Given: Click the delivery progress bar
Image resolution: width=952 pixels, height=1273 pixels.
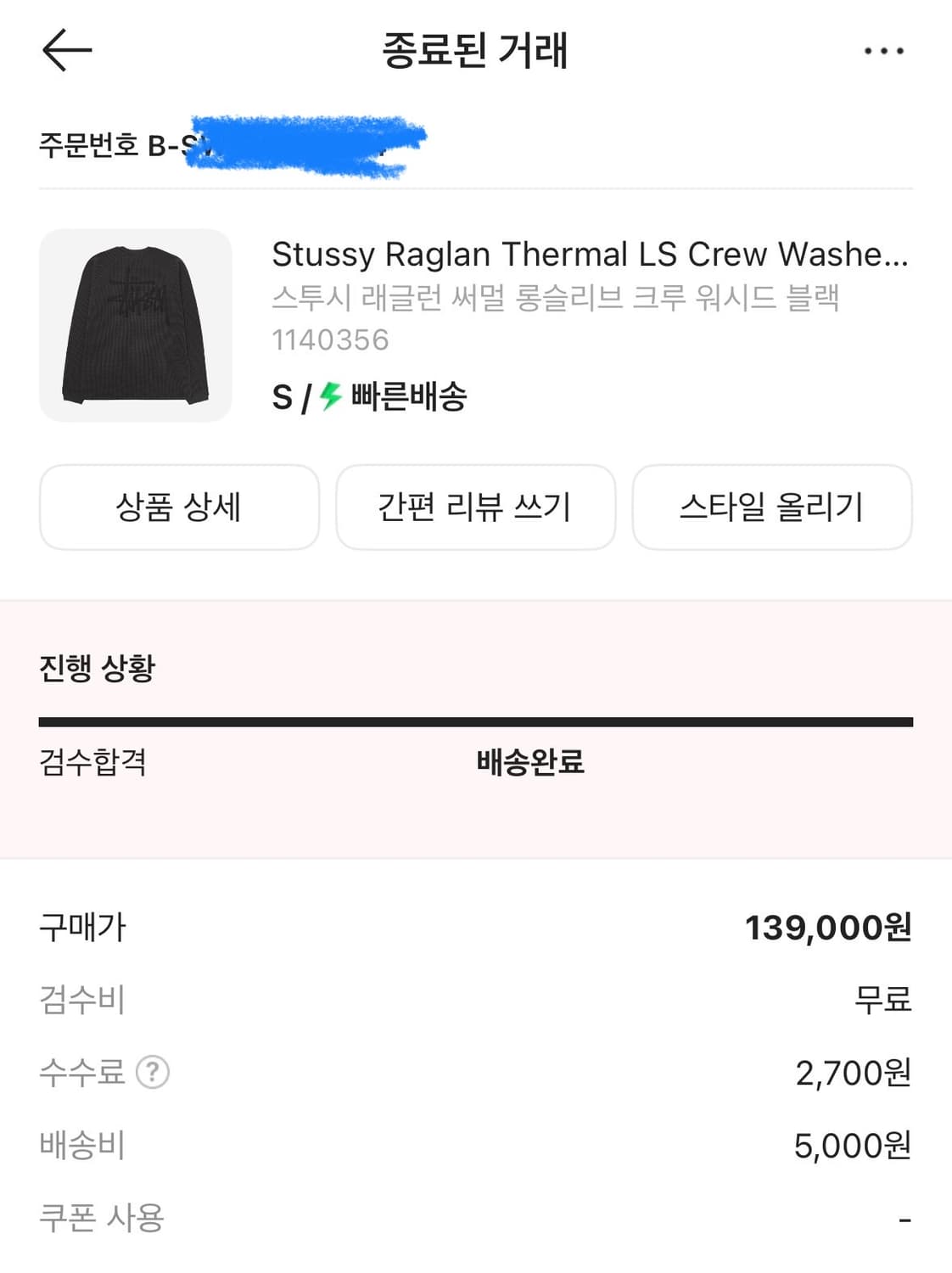Looking at the screenshot, I should [x=476, y=720].
